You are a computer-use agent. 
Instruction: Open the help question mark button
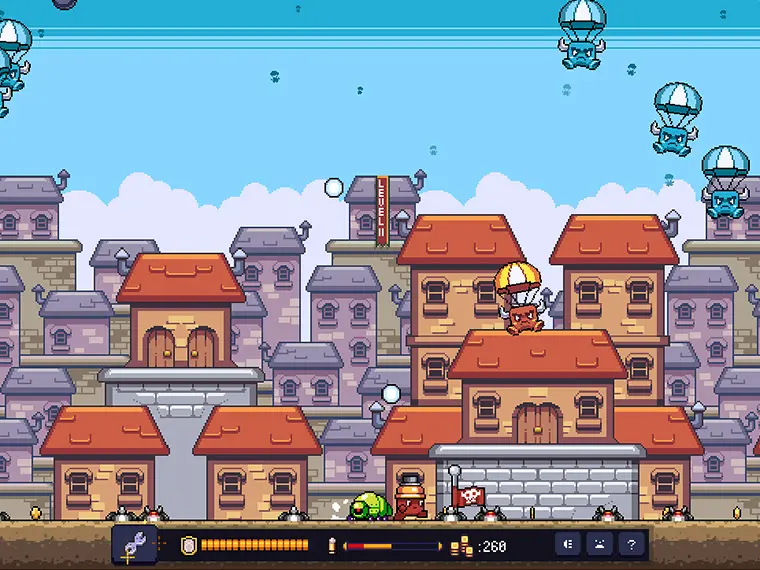(x=632, y=544)
